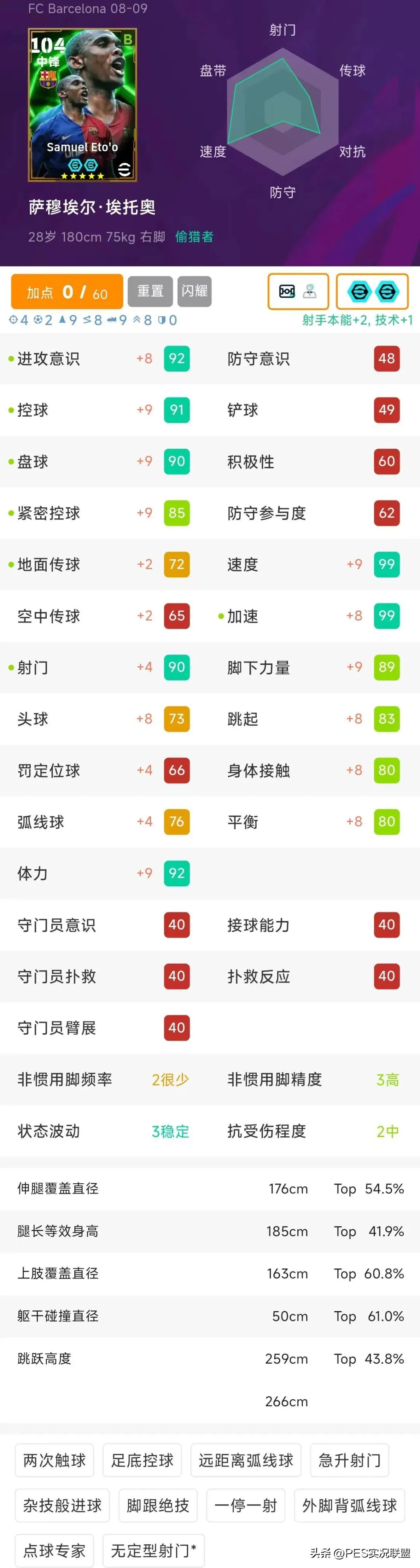Open the Samuel Eto'o player card
Viewport: 420px width, 1568px height.
pyautogui.click(x=82, y=105)
